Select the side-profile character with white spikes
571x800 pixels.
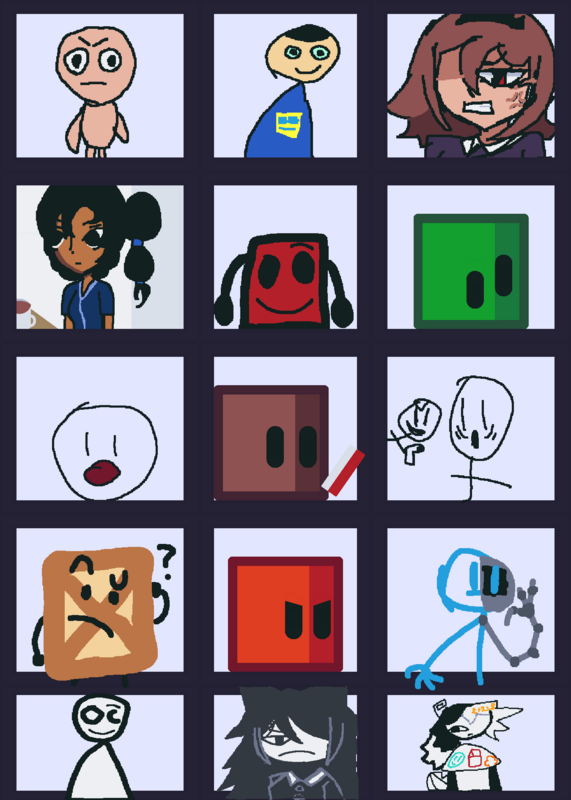tap(470, 743)
